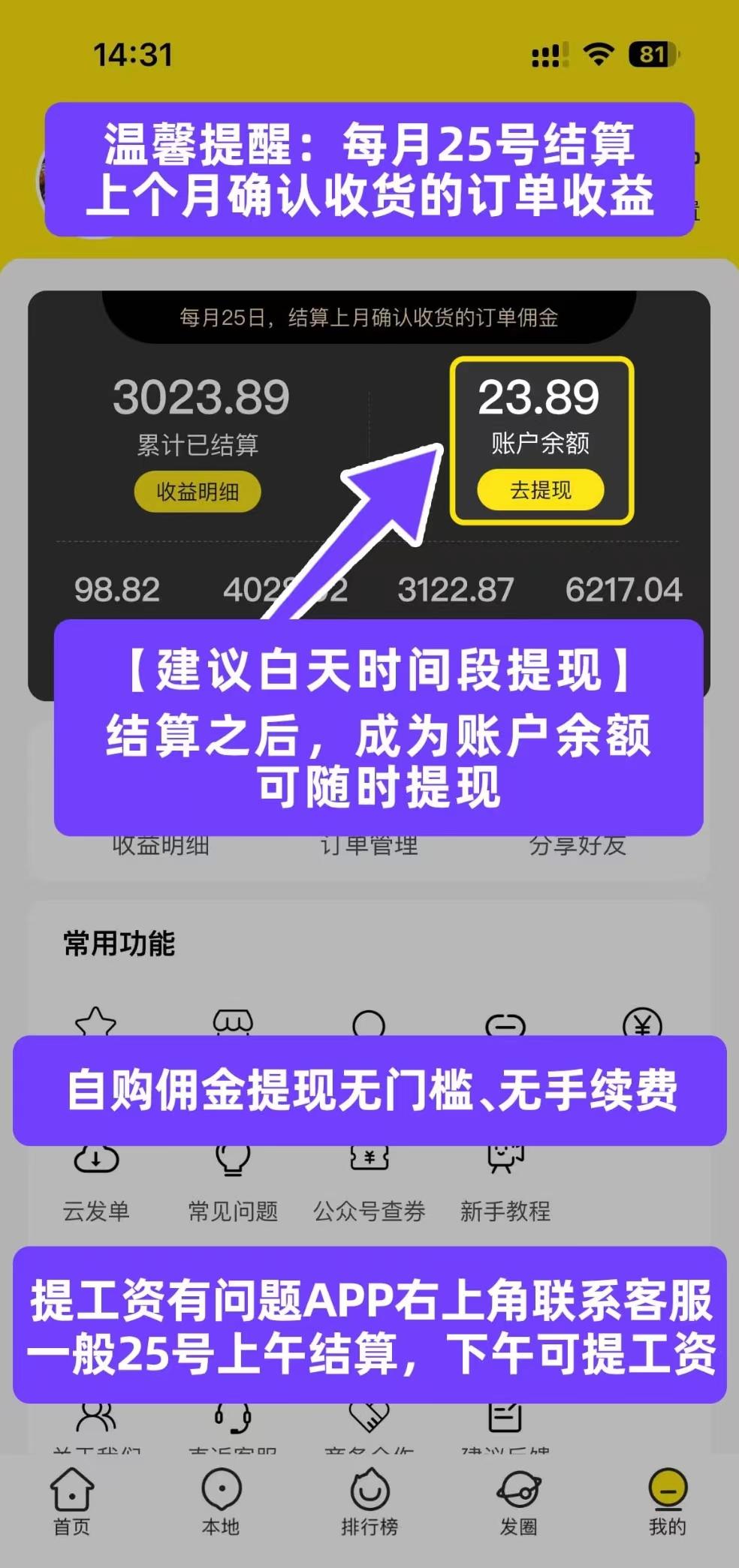
Task: Go to the 排行榜 ranking tab
Action: tap(369, 1503)
